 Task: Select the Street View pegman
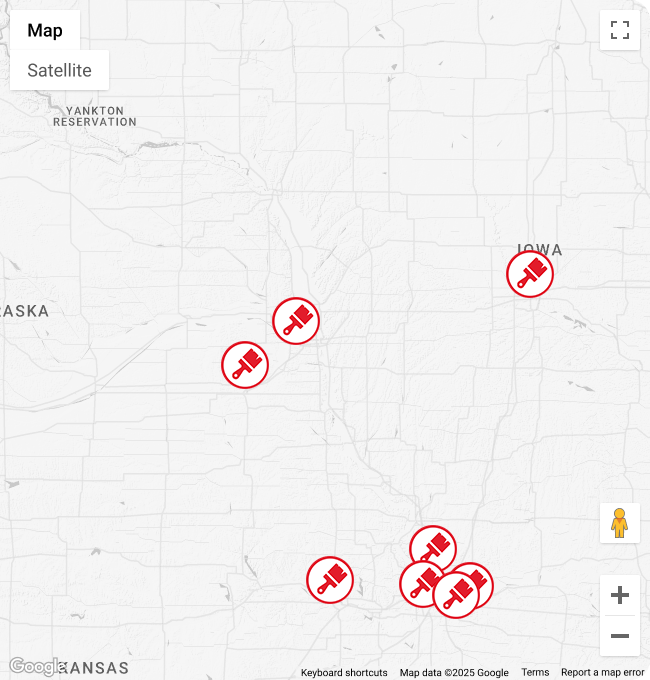point(619,523)
